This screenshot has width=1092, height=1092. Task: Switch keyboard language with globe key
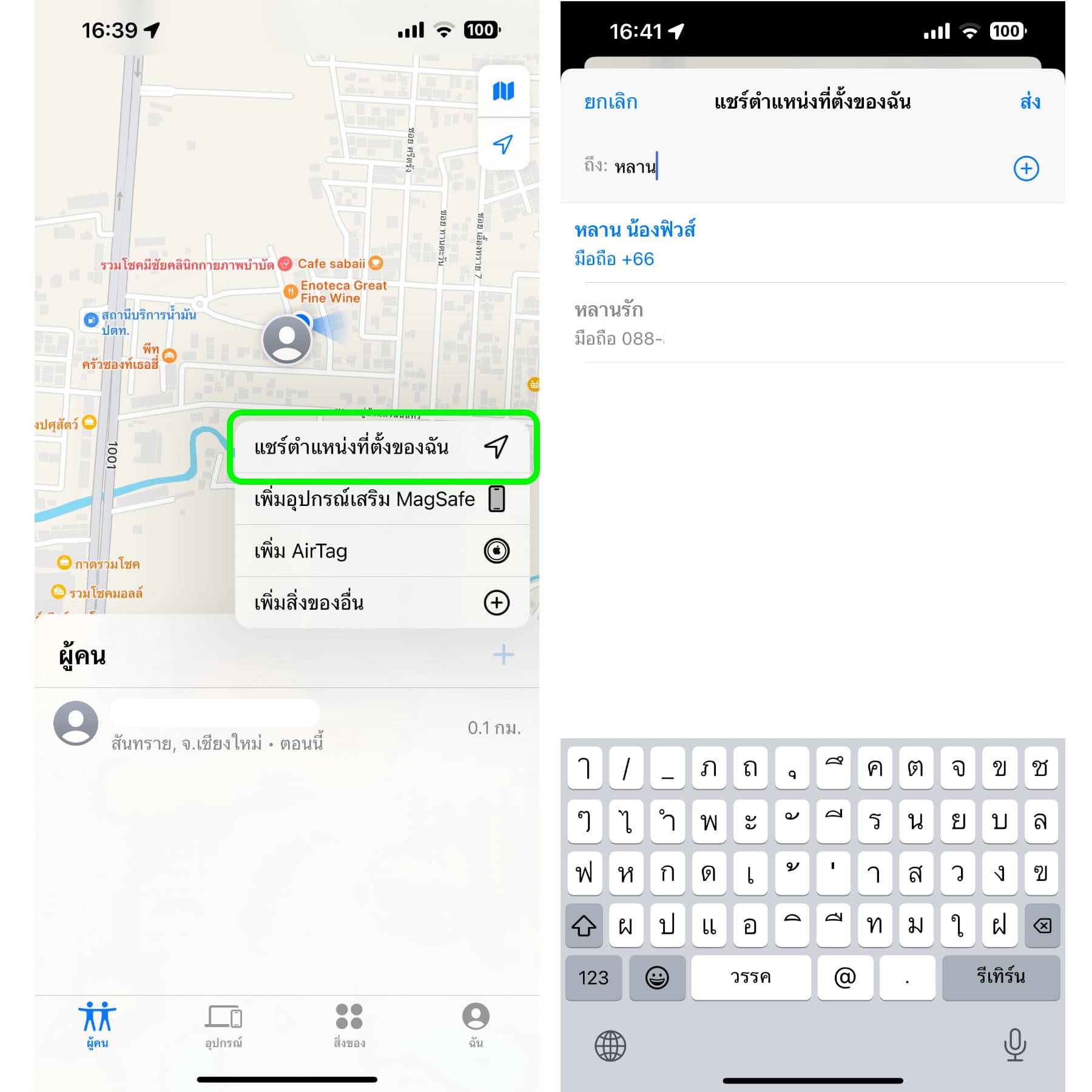point(610,1045)
